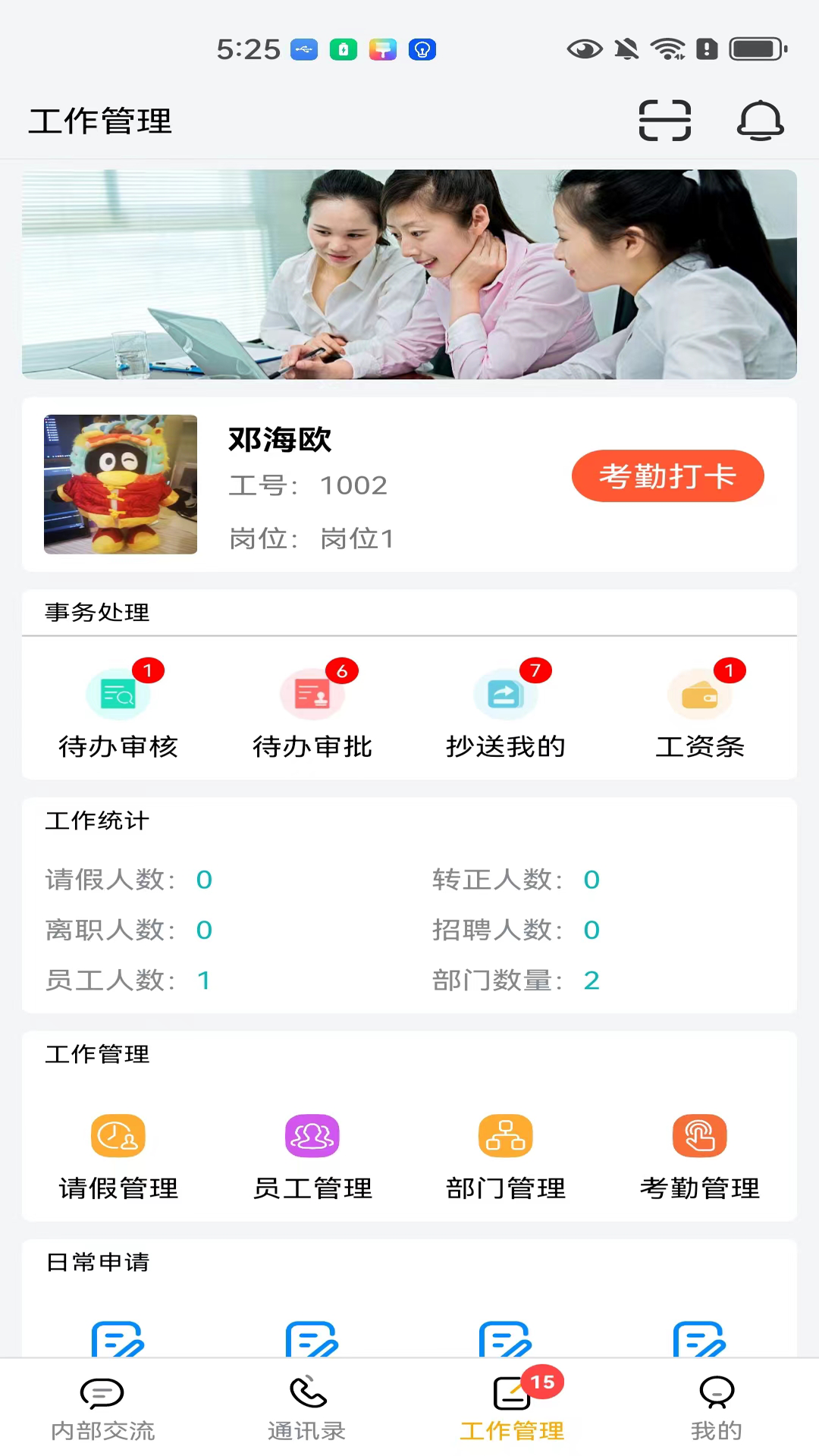This screenshot has width=819, height=1456.
Task: Open 待办审批 pending approvals
Action: 312,714
